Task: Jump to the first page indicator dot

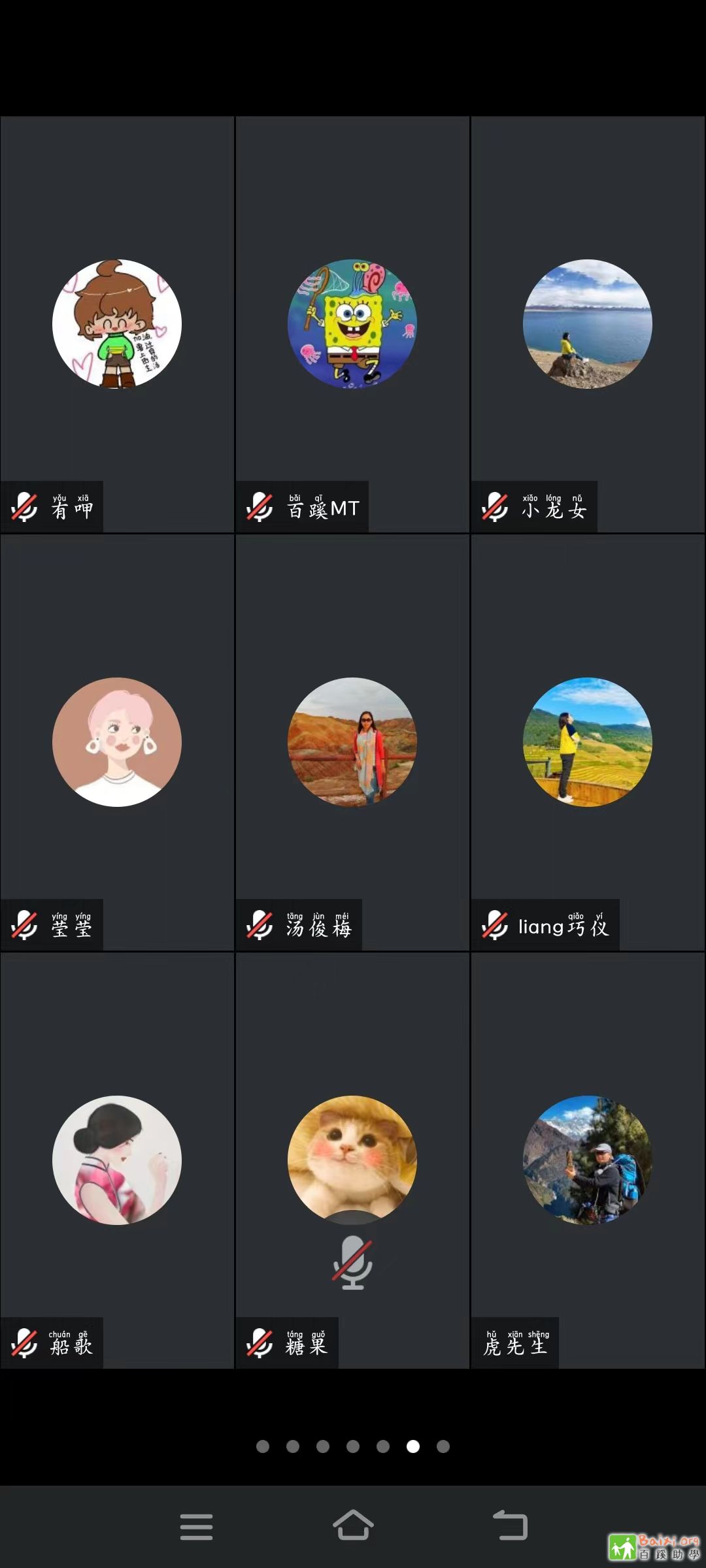Action: point(263,1446)
